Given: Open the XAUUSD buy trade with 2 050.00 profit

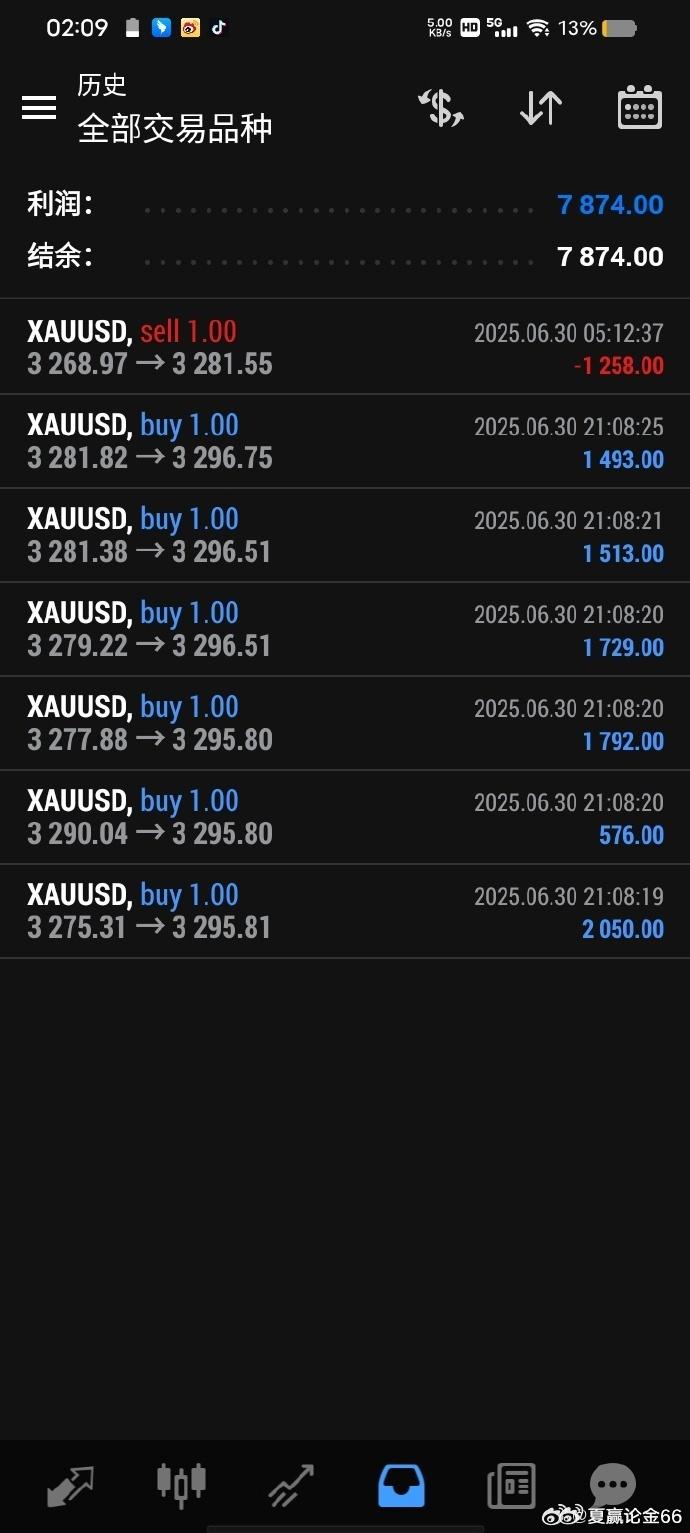Looking at the screenshot, I should tap(345, 911).
